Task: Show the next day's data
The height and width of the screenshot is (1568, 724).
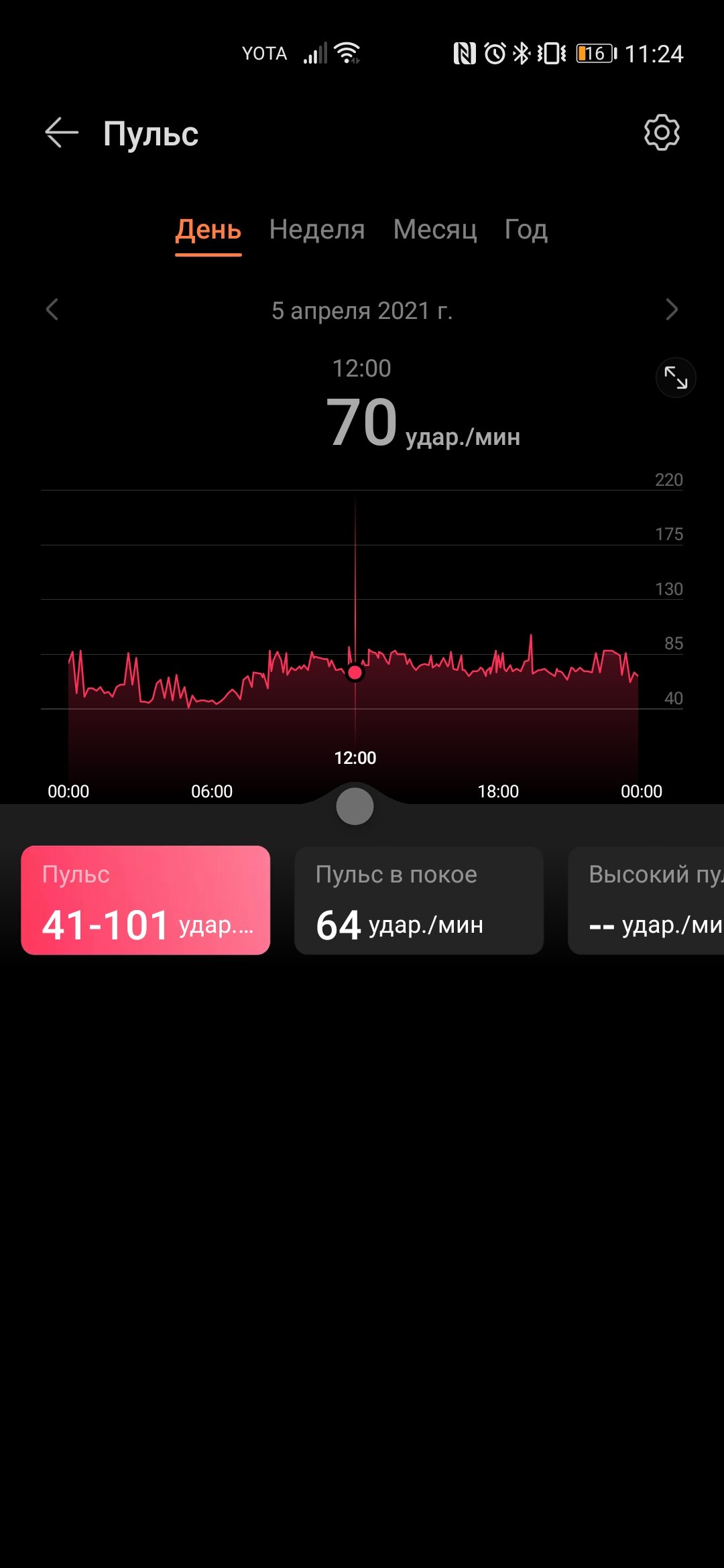Action: click(x=672, y=310)
